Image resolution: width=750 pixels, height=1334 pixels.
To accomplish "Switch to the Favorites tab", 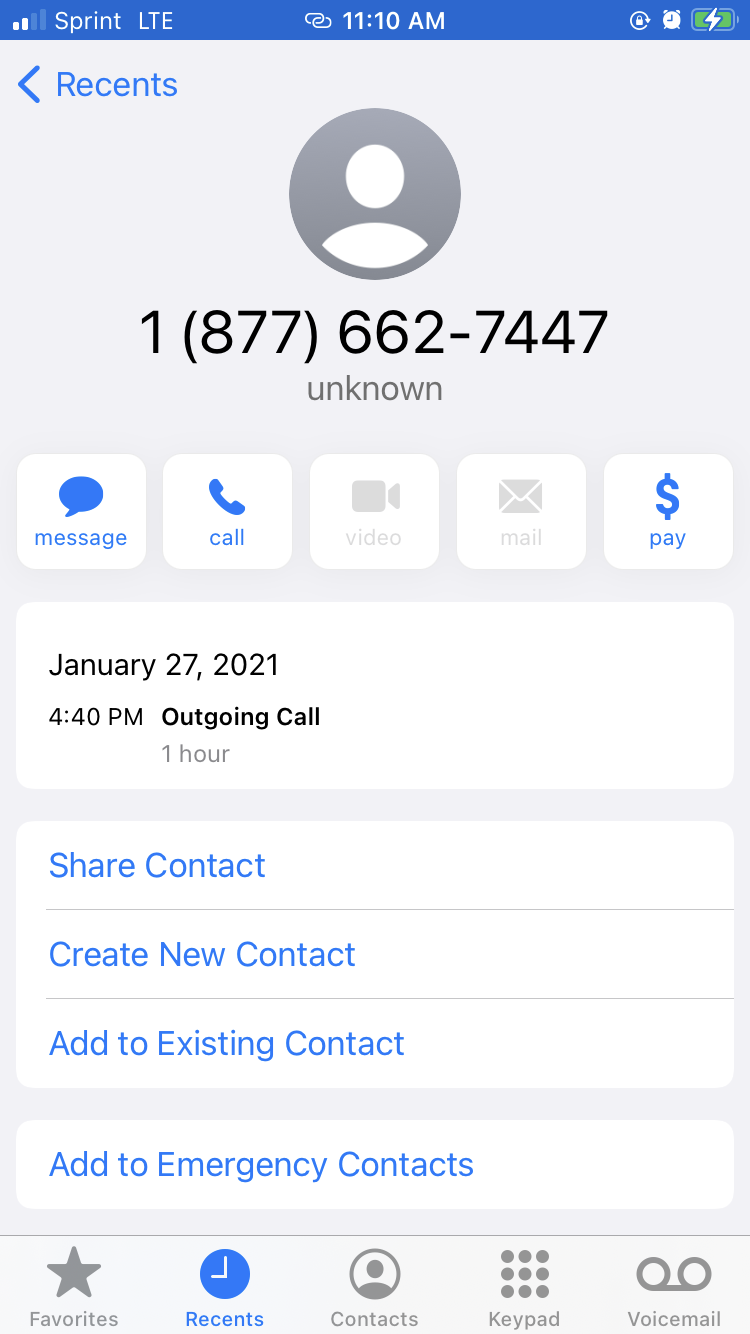I will coord(74,1288).
